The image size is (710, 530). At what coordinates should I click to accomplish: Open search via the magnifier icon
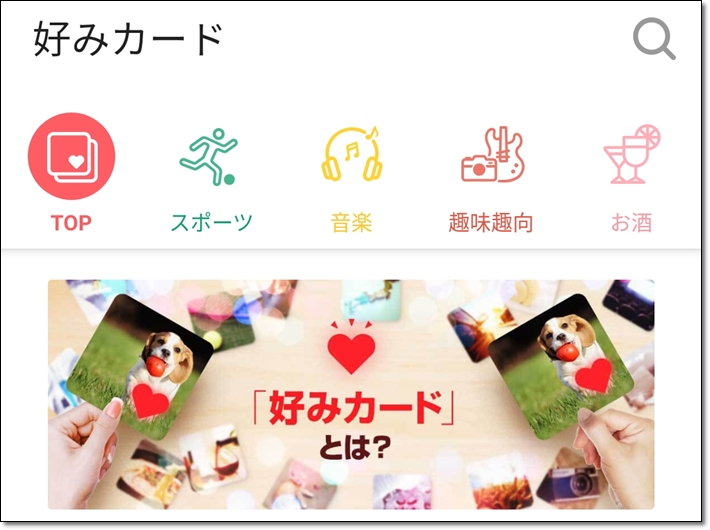pos(654,41)
